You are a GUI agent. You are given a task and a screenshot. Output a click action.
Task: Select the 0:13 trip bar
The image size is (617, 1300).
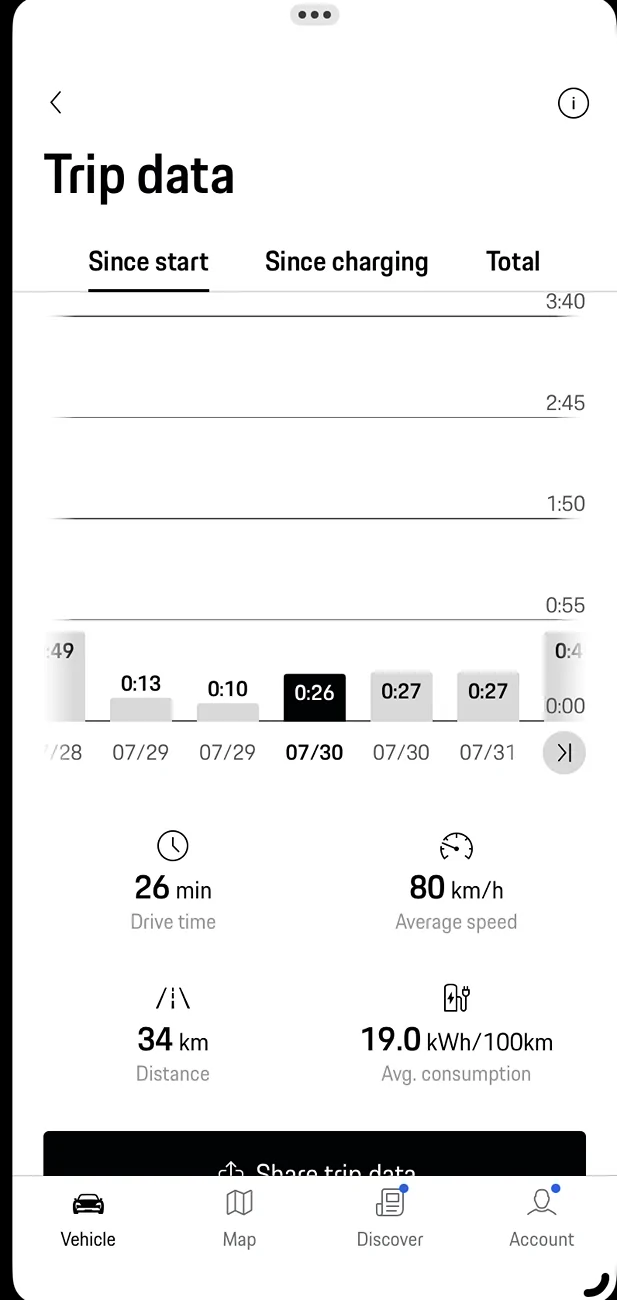(141, 708)
